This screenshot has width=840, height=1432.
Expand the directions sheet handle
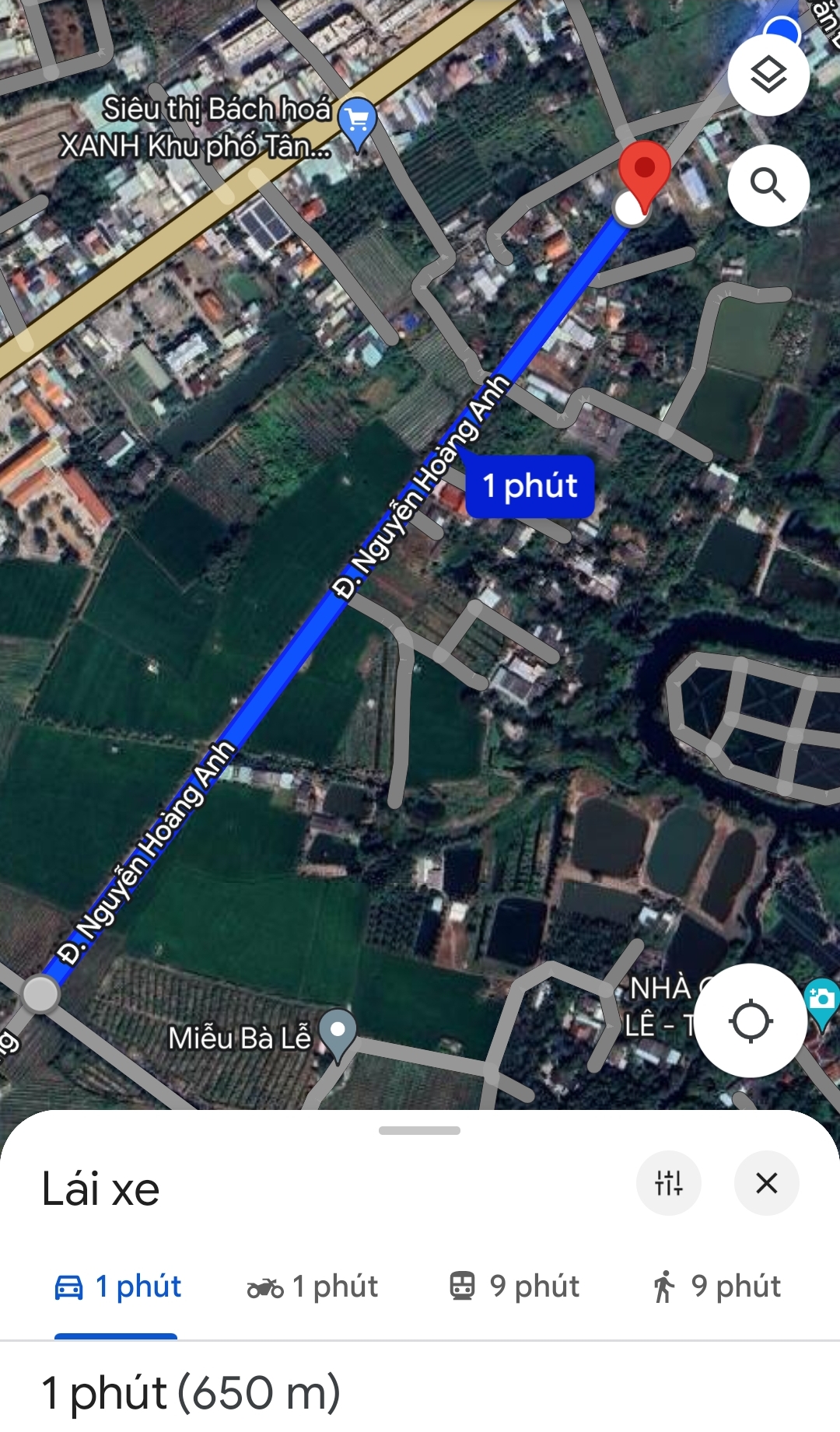[x=420, y=1130]
